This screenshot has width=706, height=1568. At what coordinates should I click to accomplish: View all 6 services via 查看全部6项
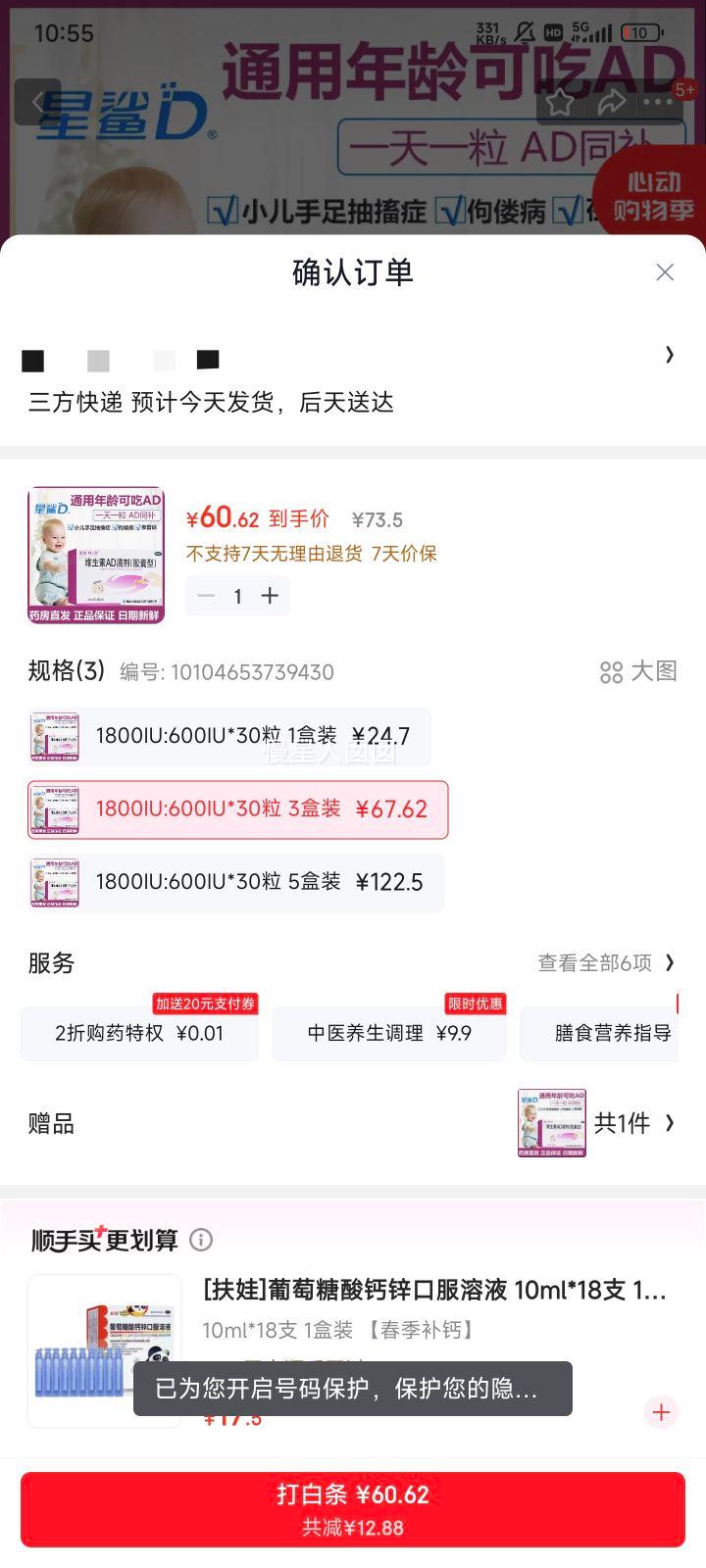[606, 962]
